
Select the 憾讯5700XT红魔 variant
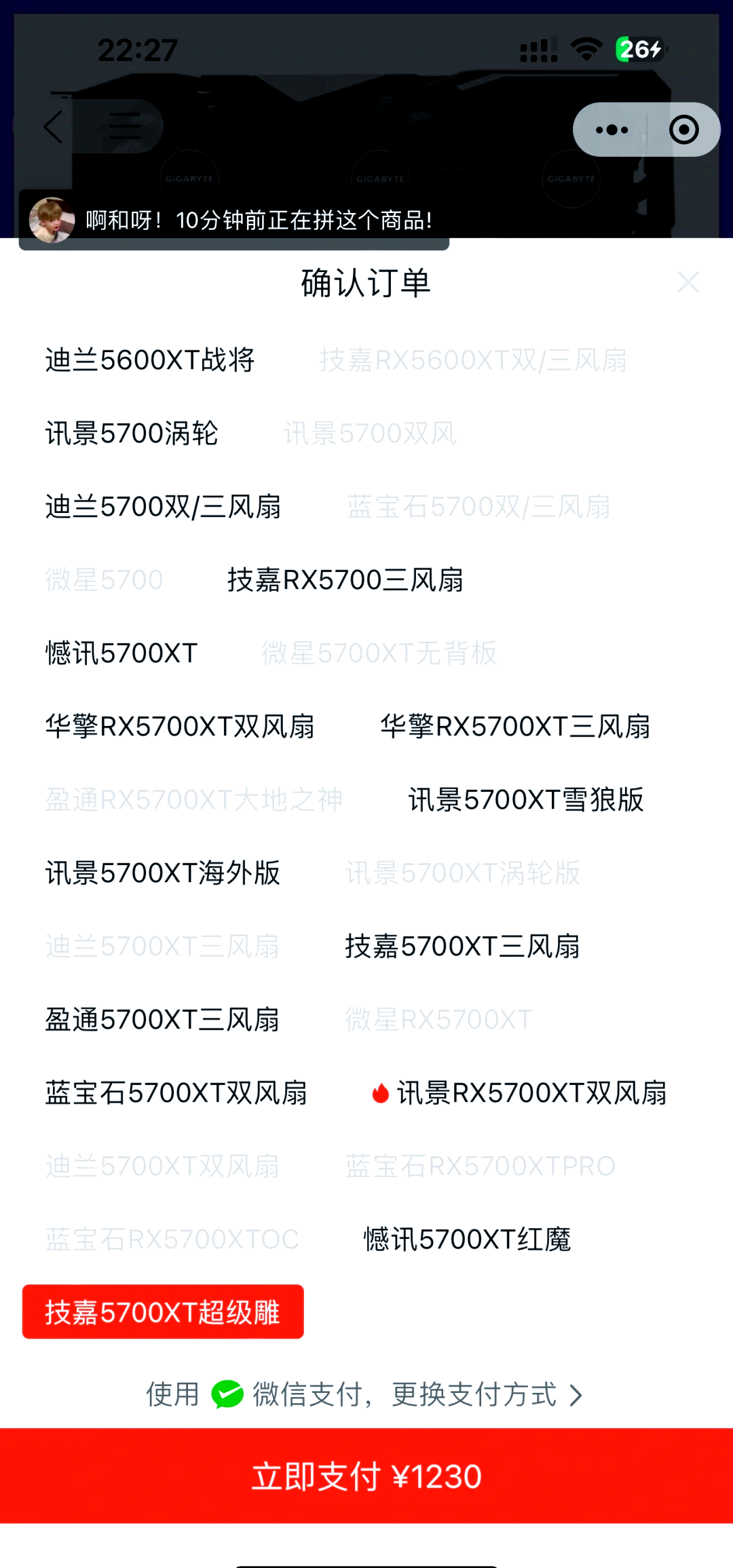(x=466, y=1238)
